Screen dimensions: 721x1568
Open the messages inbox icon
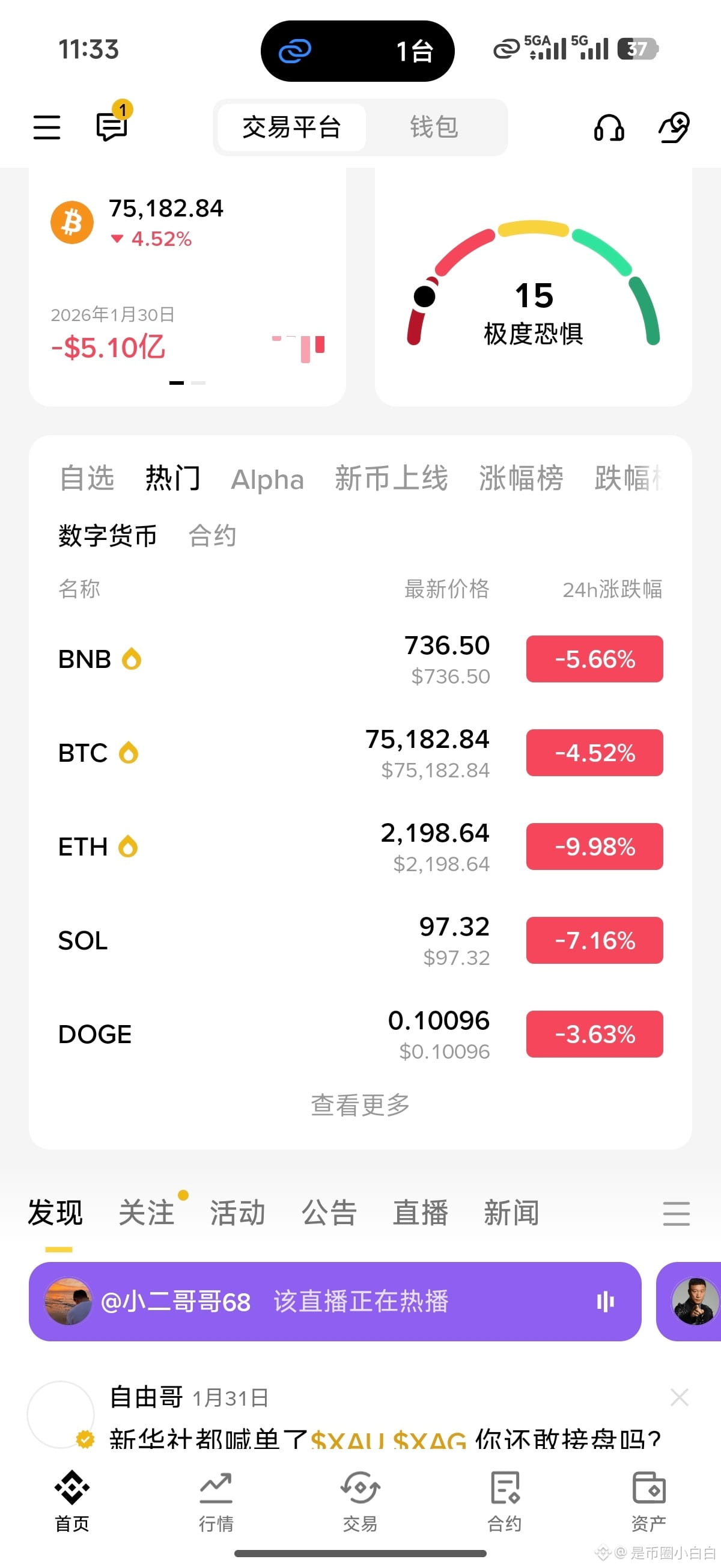click(112, 127)
